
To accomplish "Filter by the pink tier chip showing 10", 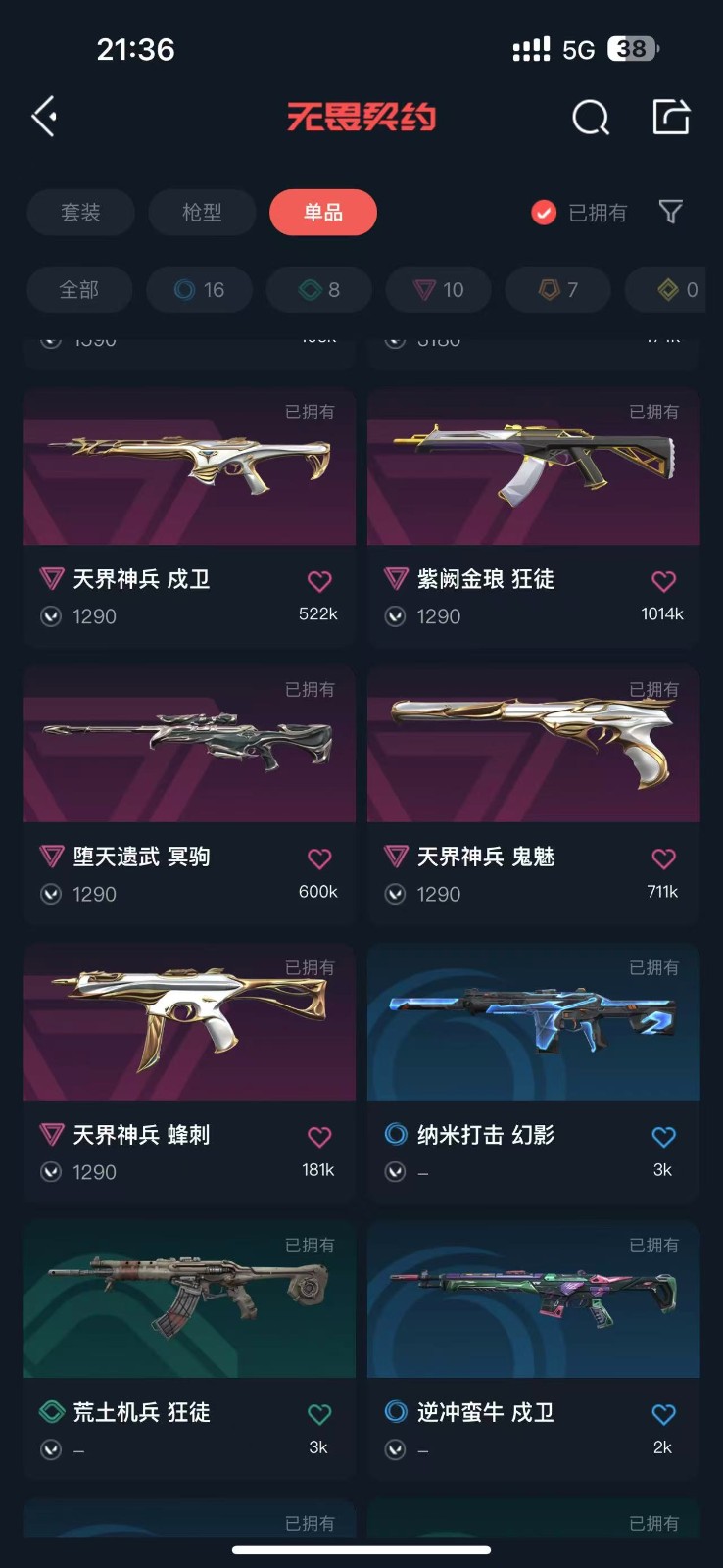I will (x=439, y=290).
